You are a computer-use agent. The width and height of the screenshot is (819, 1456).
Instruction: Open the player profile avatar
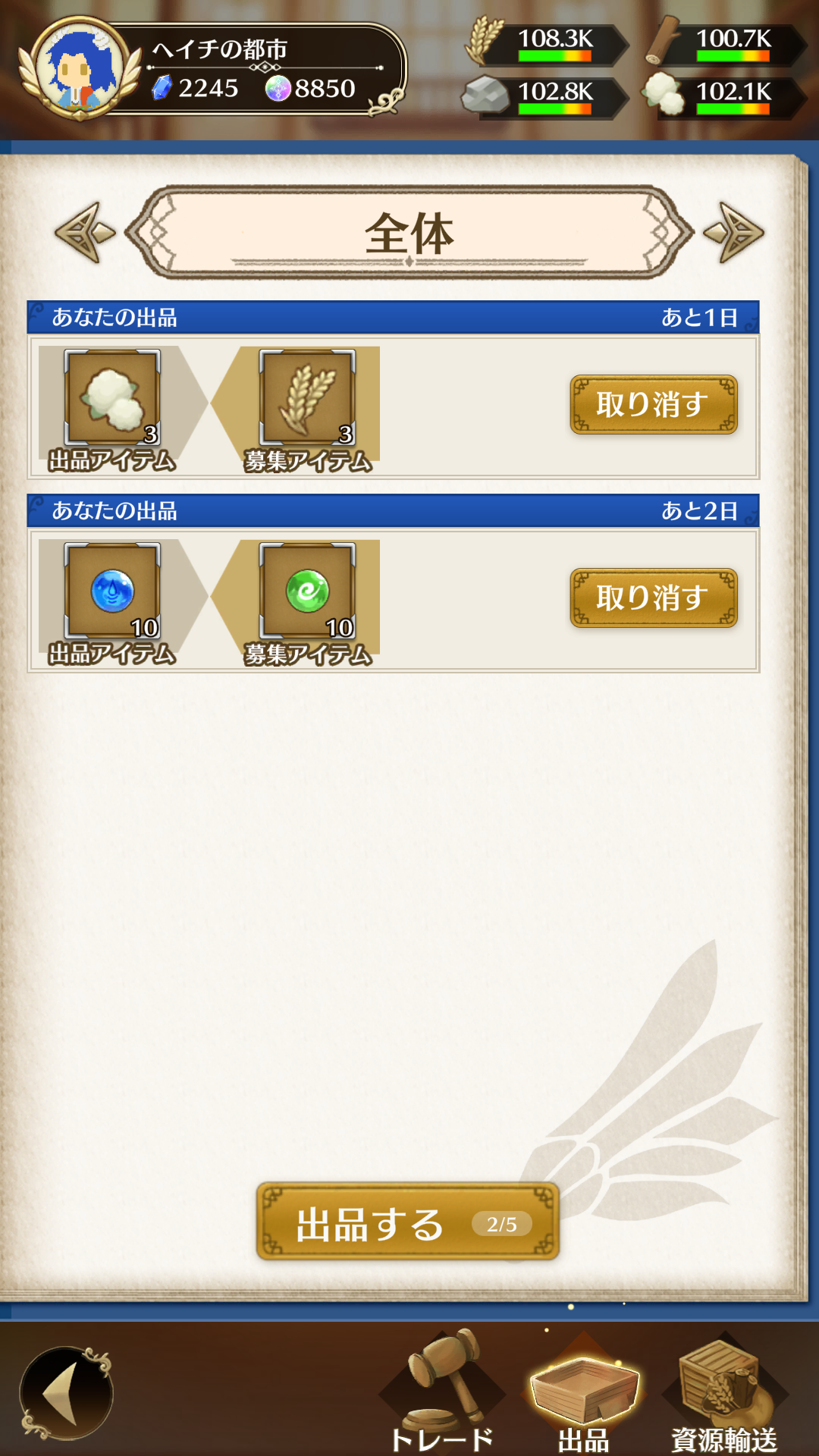tap(79, 68)
